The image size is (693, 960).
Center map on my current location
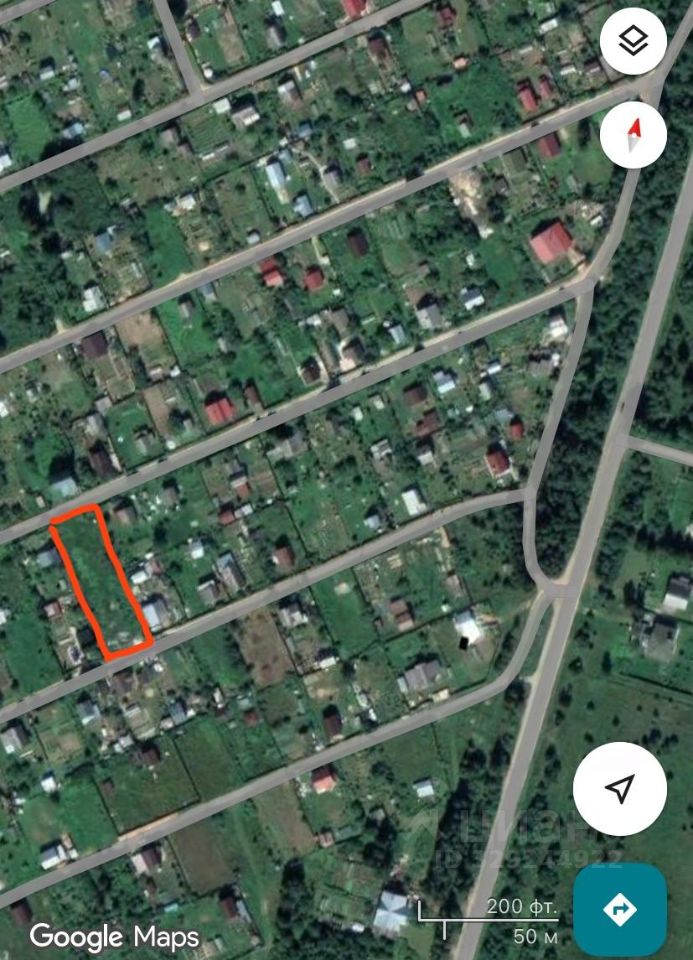620,788
